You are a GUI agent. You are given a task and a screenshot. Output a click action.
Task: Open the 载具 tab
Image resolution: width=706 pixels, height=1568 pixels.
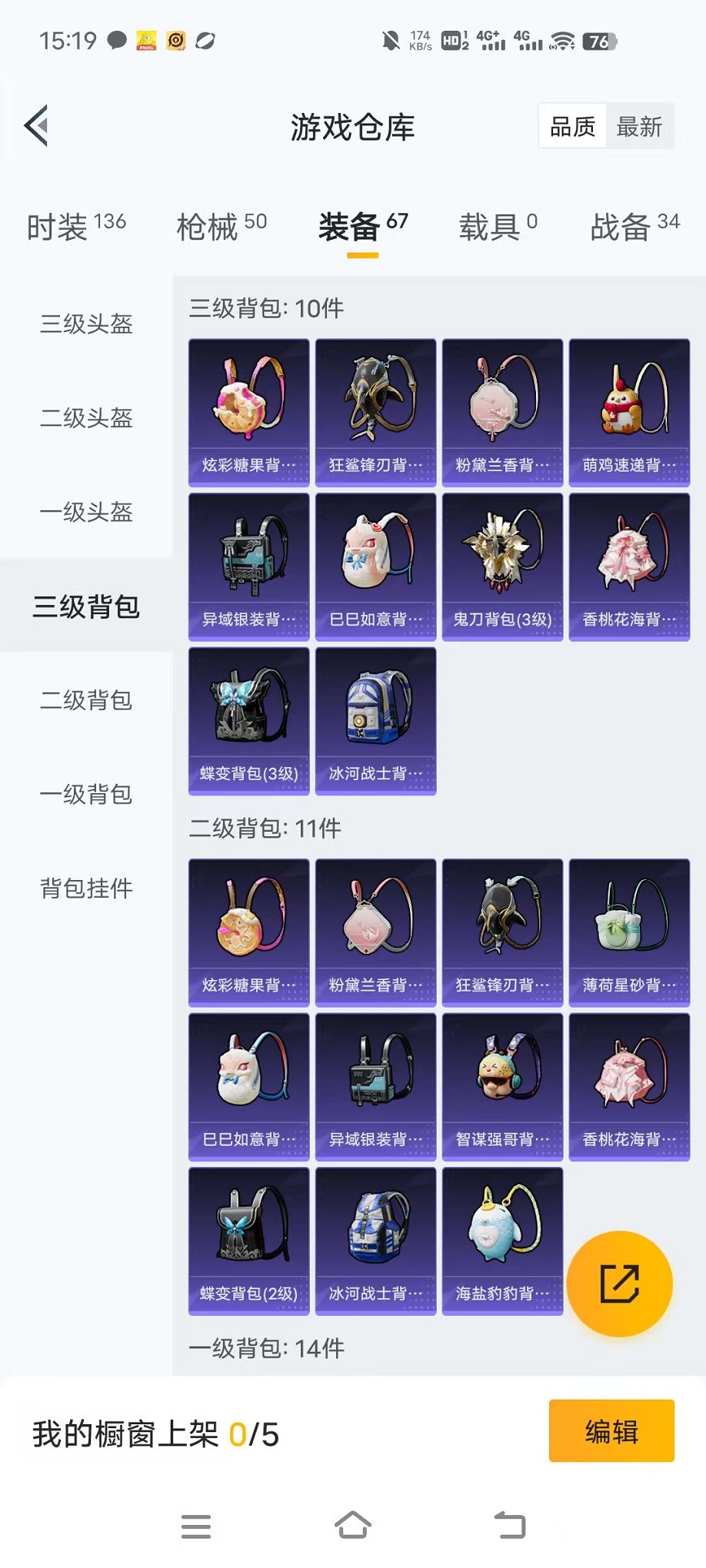(x=498, y=226)
